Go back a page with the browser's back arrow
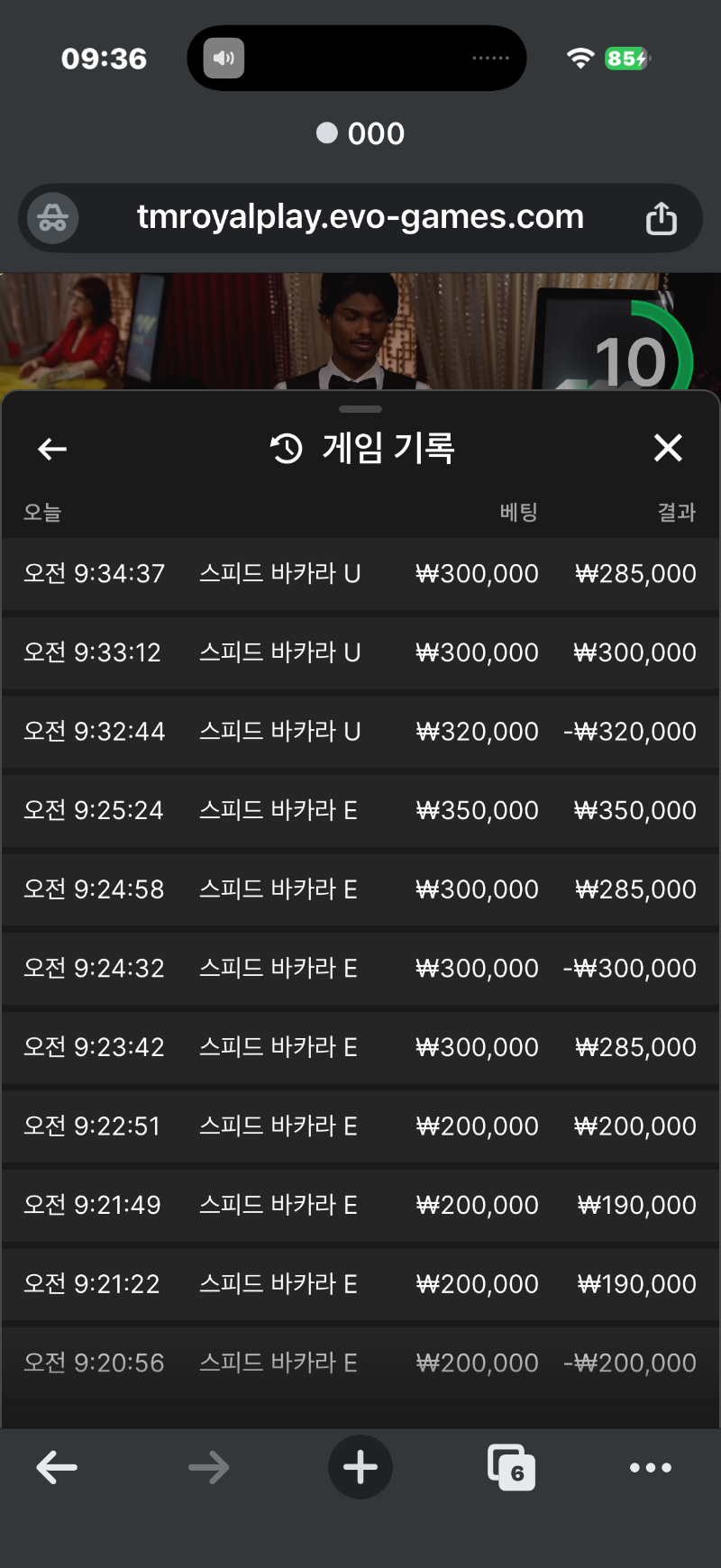Screen dimensions: 721x1568 (x=57, y=1468)
